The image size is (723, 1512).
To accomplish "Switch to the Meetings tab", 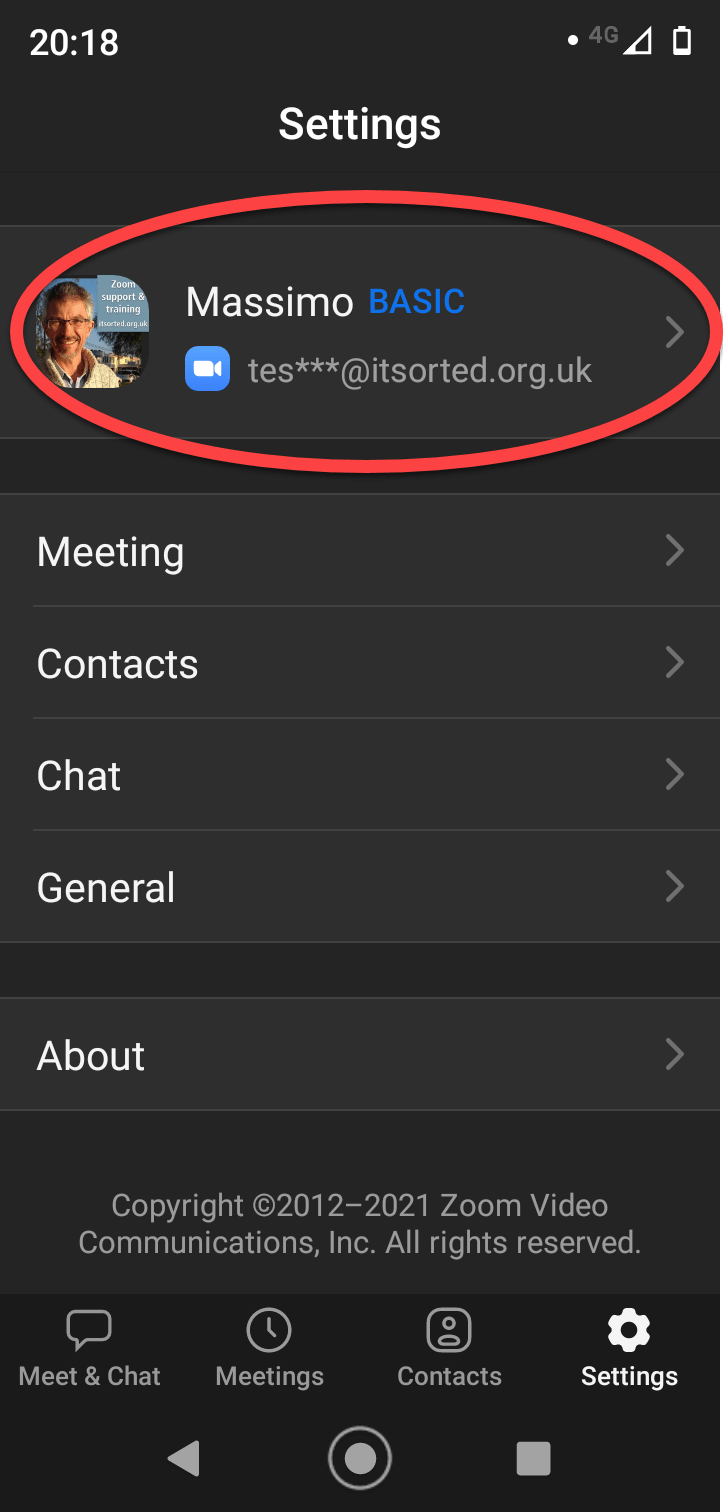I will coord(269,1348).
